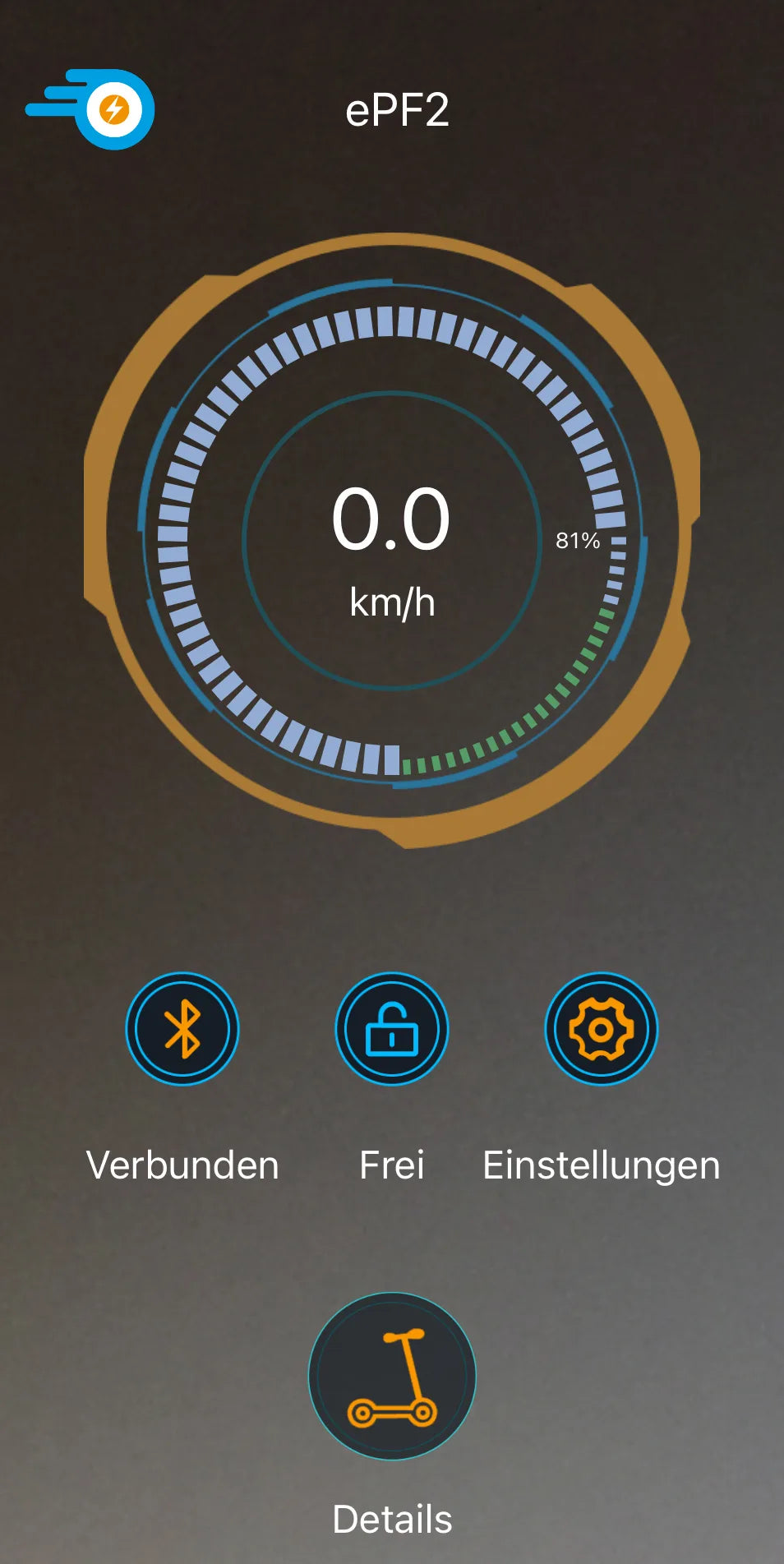The height and width of the screenshot is (1564, 784).
Task: Open scooter Details
Action: (x=392, y=1376)
